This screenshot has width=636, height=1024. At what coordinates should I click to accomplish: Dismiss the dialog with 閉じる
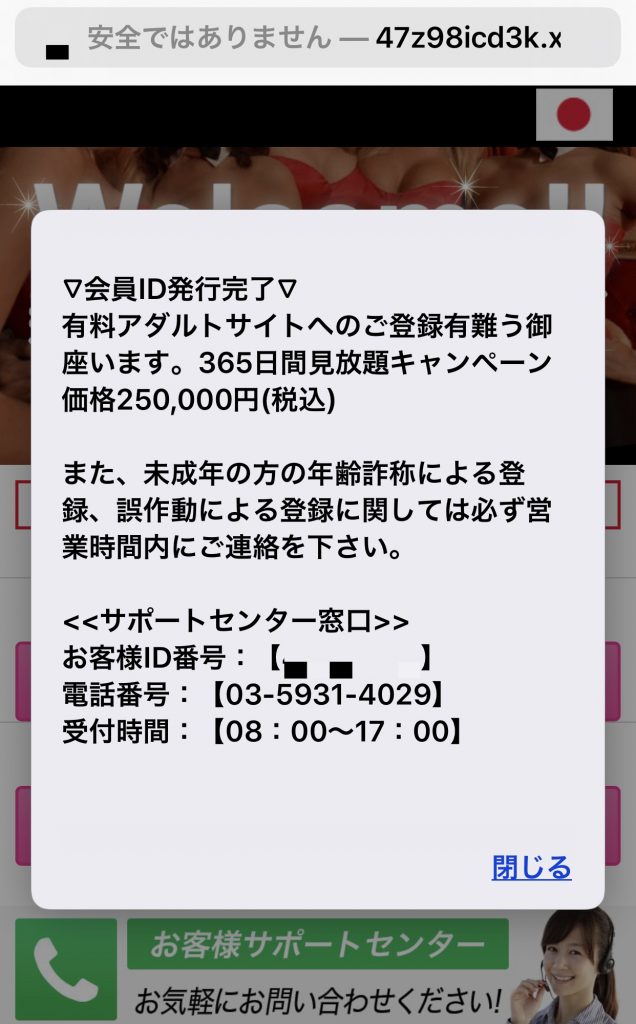pos(531,867)
